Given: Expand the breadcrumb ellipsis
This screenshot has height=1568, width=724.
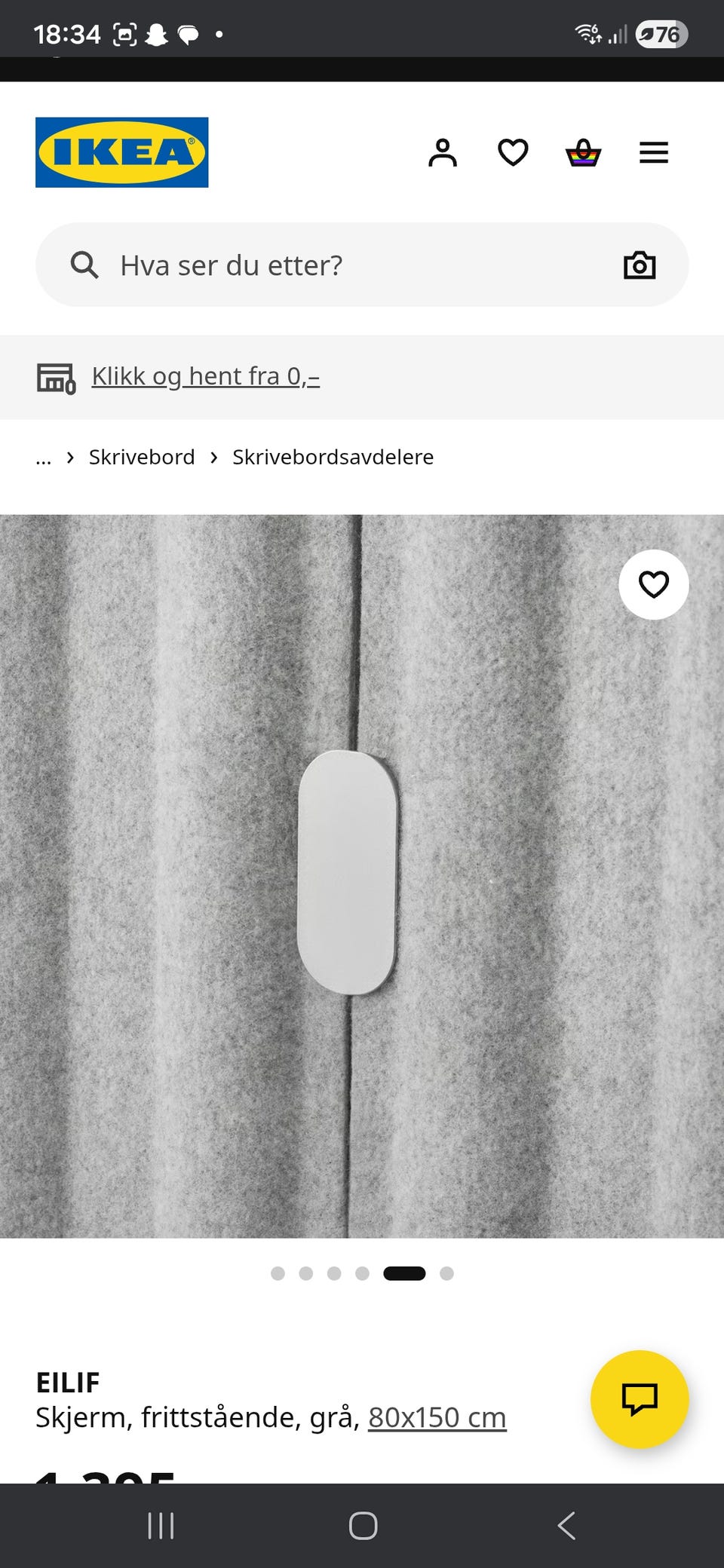Looking at the screenshot, I should [x=43, y=457].
